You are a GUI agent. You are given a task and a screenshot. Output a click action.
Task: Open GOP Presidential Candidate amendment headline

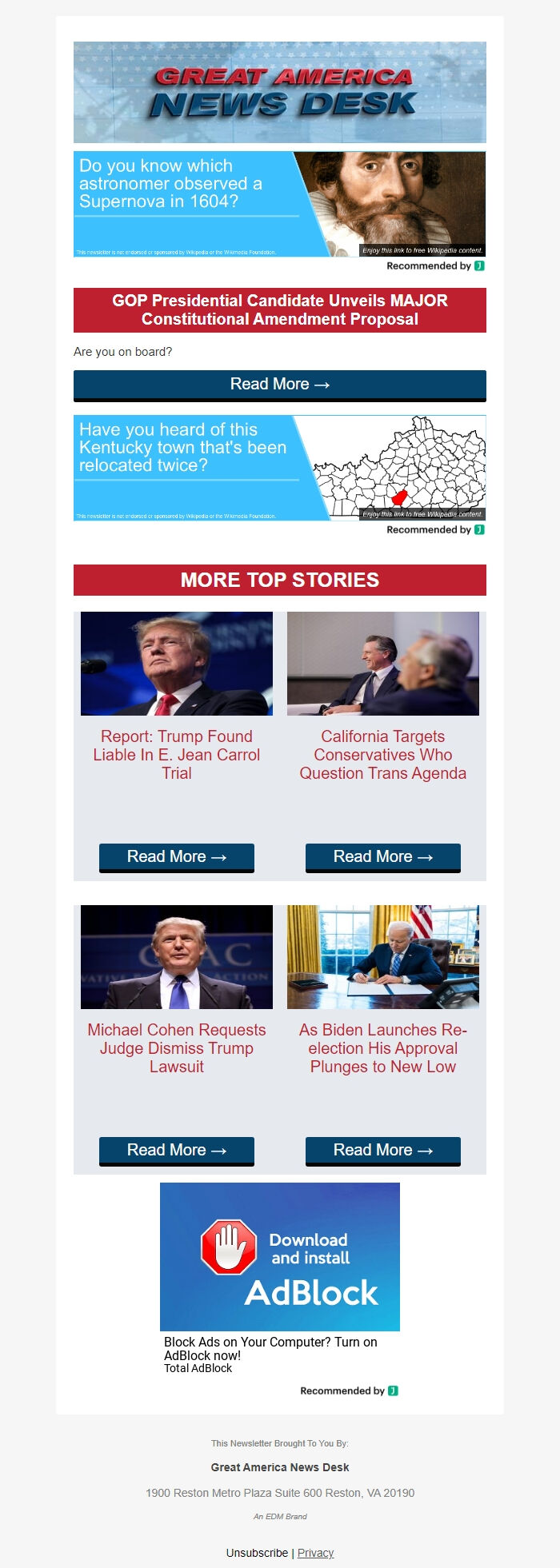(x=279, y=310)
